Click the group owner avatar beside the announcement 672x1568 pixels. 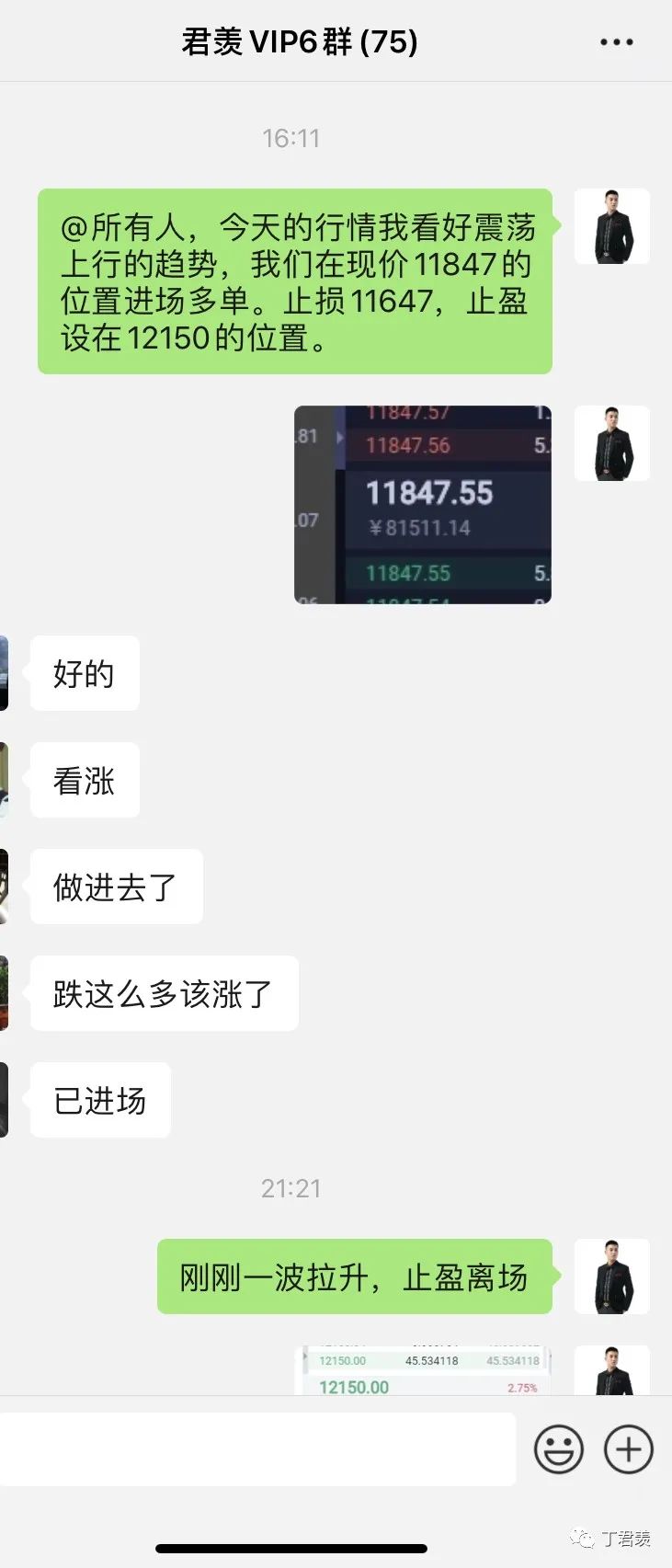(x=610, y=227)
